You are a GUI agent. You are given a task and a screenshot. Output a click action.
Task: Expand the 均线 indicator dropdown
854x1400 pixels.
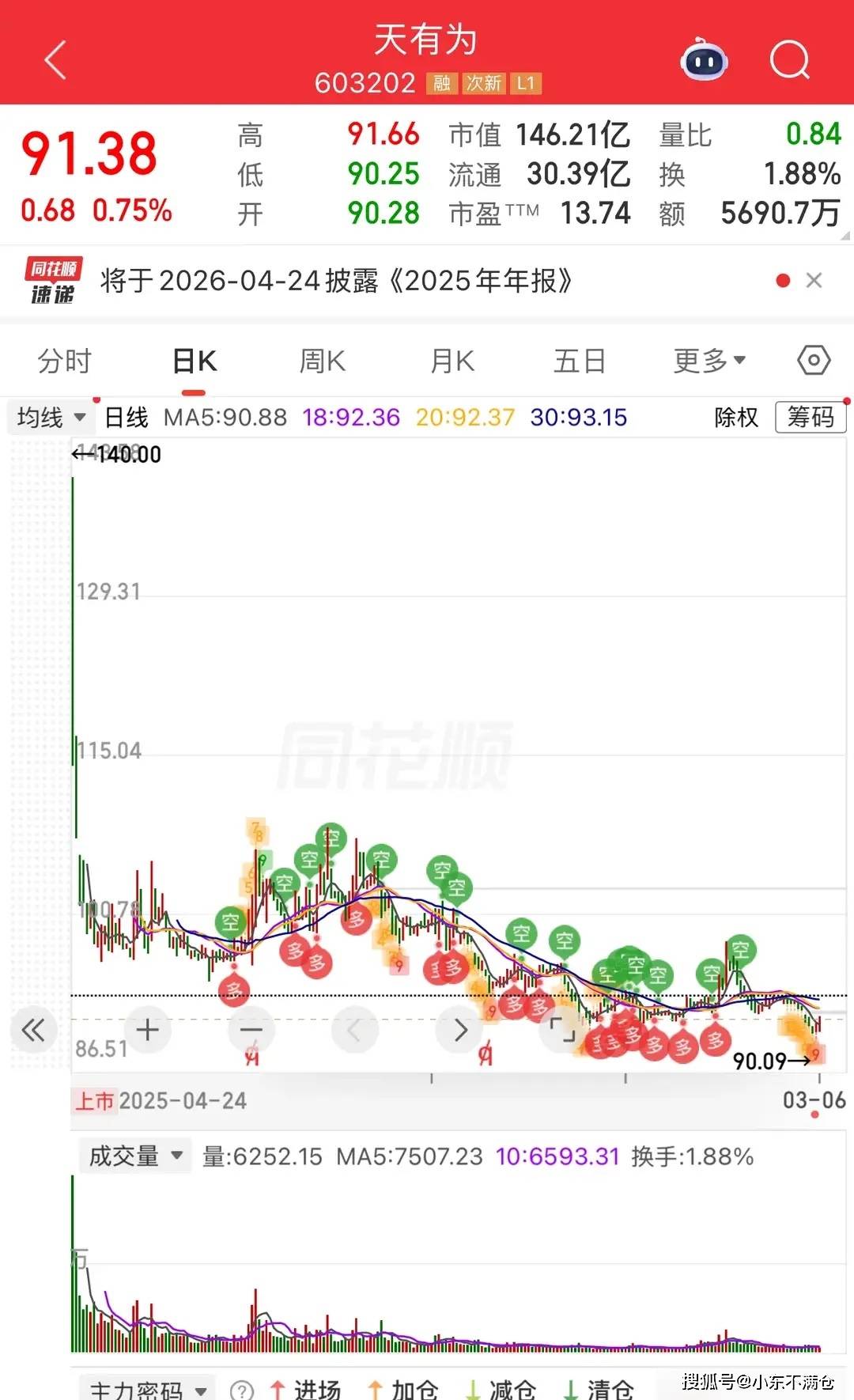51,417
